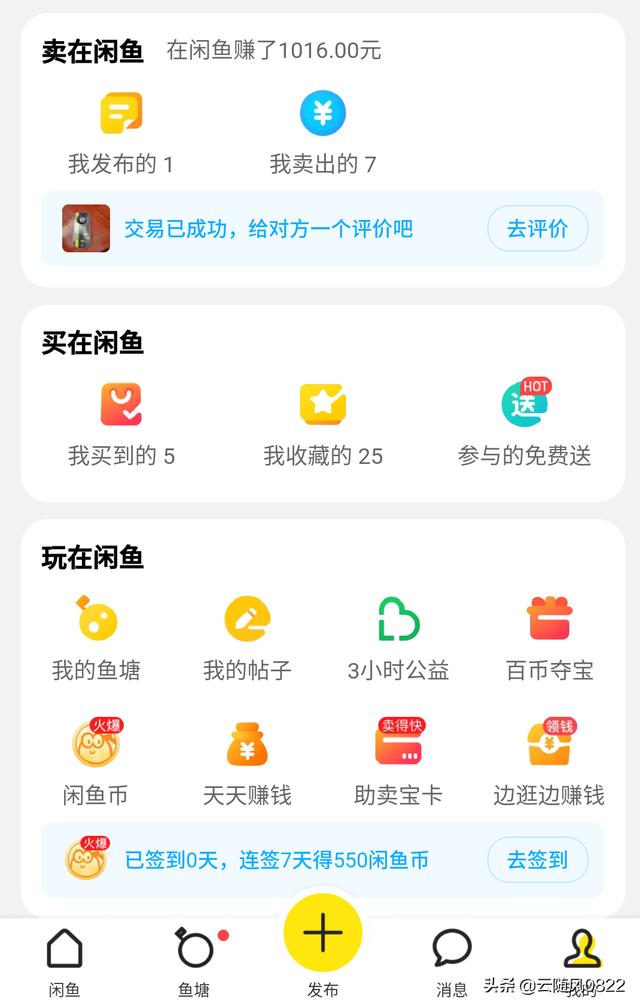The width and height of the screenshot is (640, 1008).
Task: Open 我的帖子
Action: pos(247,640)
